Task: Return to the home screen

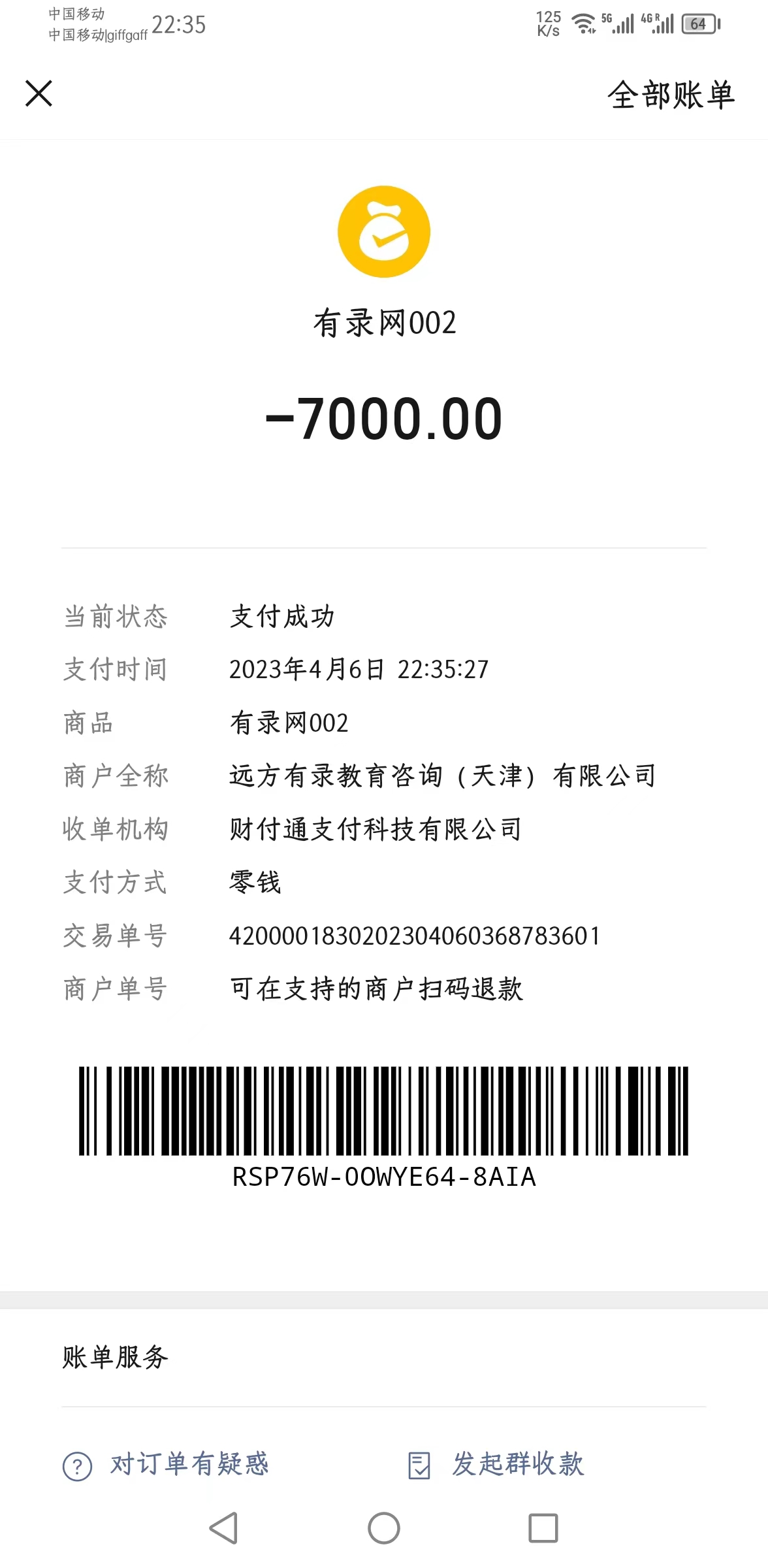Action: [384, 1528]
